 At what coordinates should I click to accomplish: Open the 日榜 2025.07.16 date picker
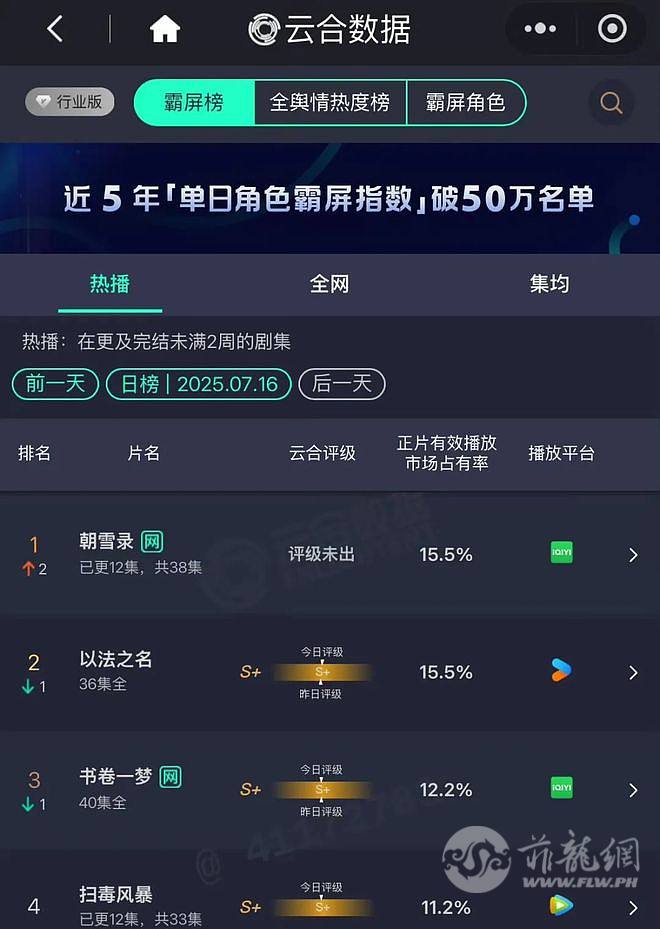click(x=199, y=384)
